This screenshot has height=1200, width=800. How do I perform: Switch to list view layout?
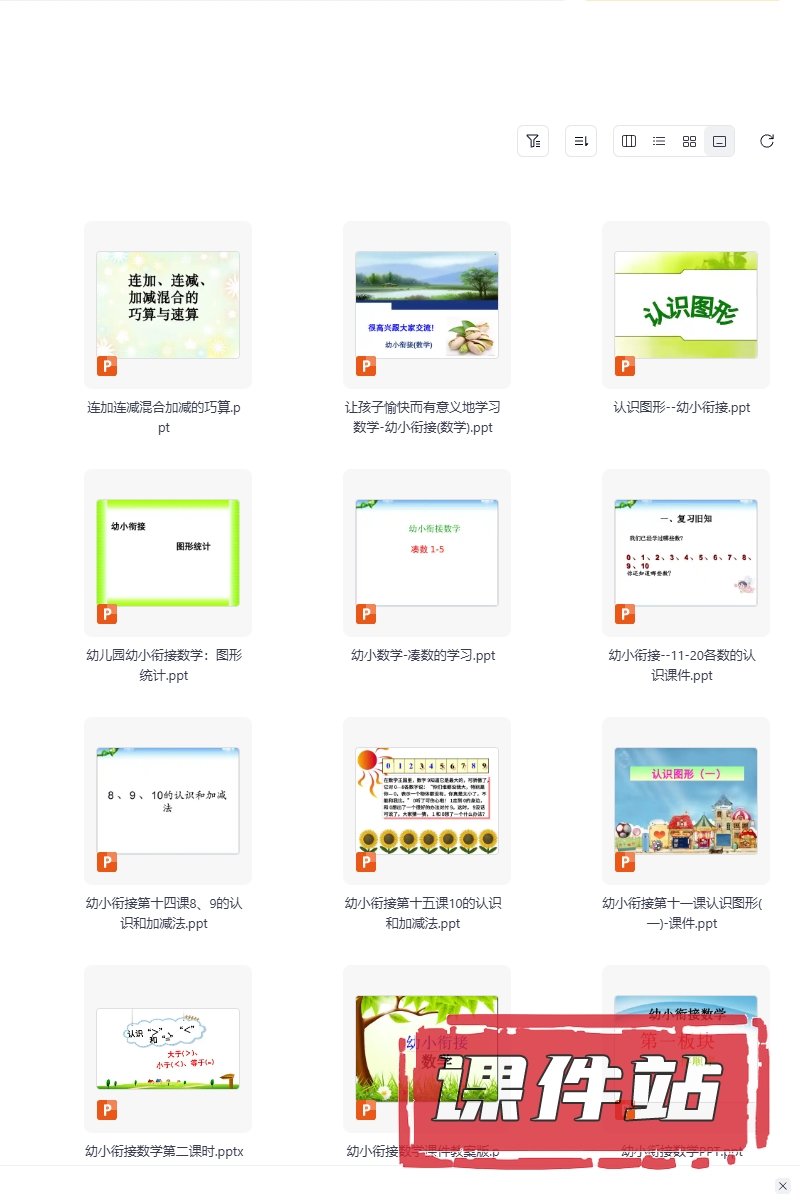pyautogui.click(x=659, y=141)
